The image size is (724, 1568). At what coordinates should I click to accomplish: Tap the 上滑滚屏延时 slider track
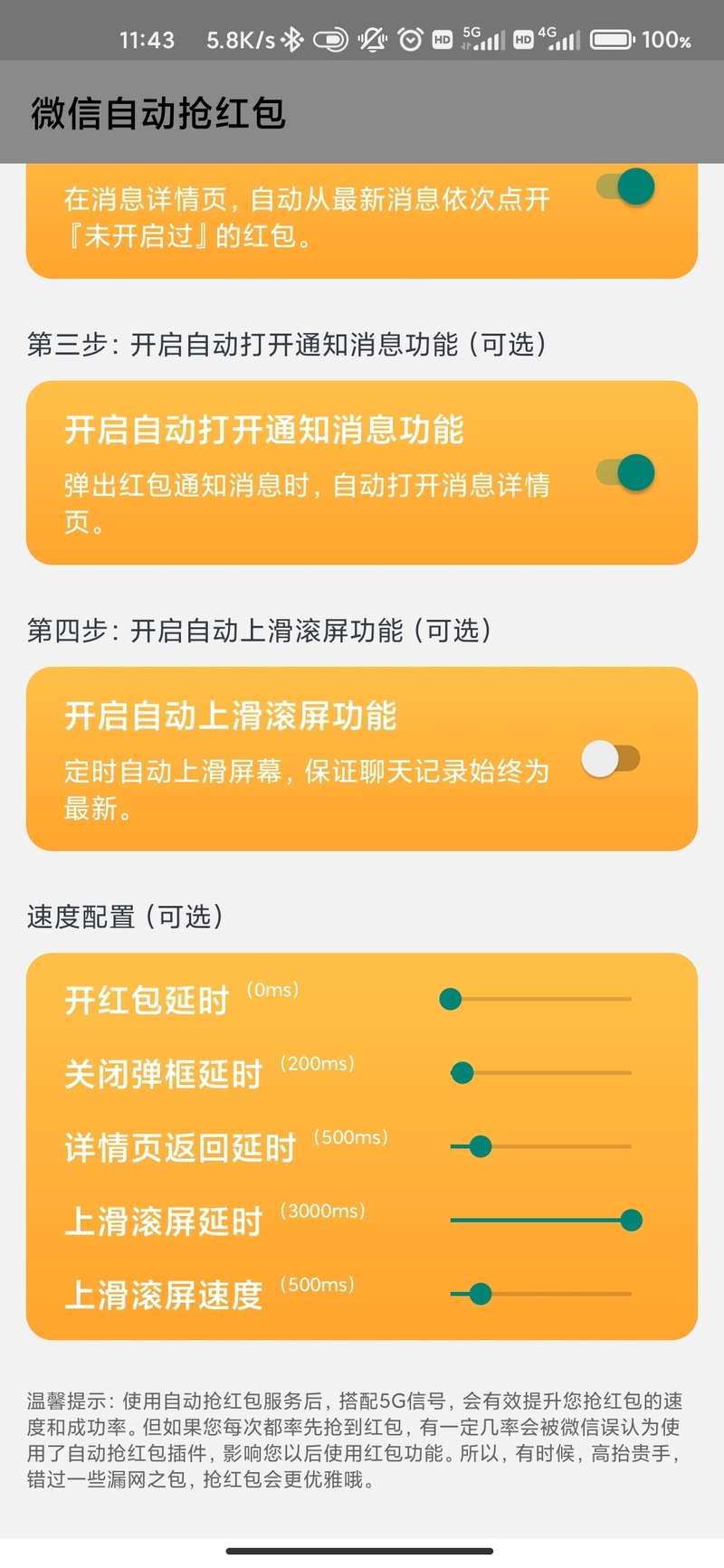click(x=541, y=1221)
